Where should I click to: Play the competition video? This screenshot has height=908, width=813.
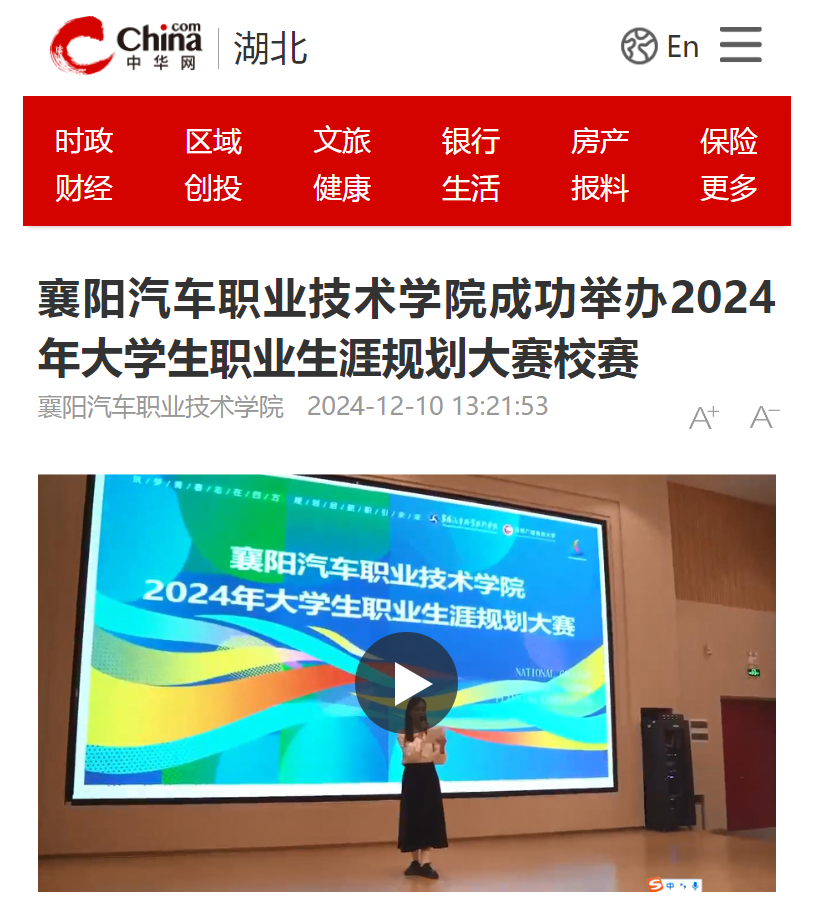coord(406,683)
